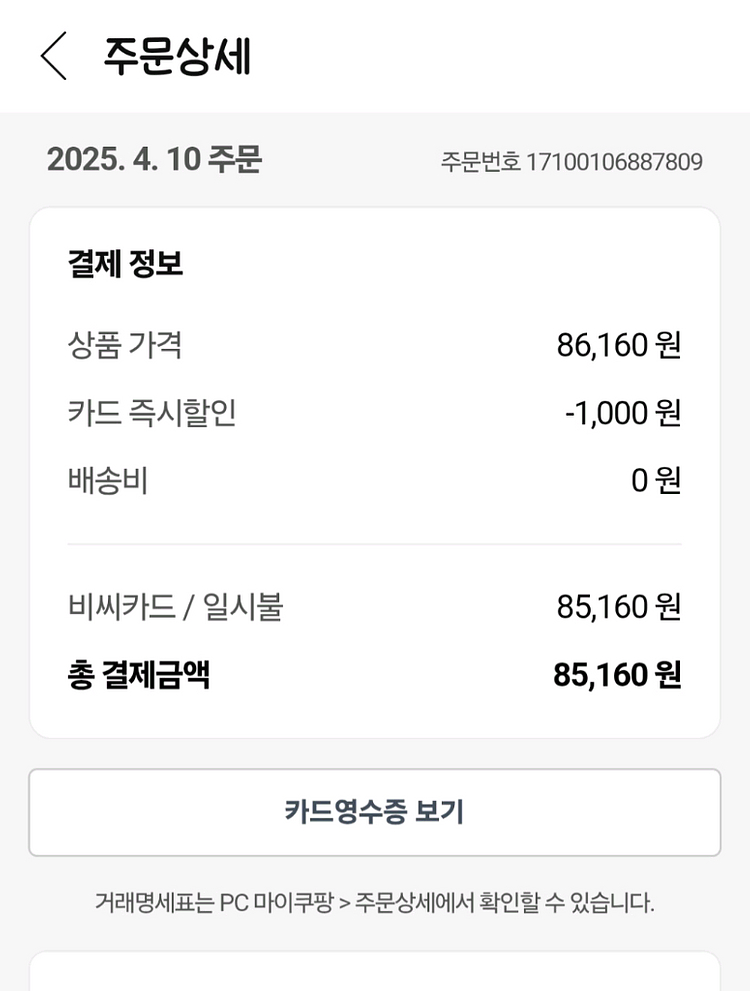Tap the 85,160 원 card charge amount

pos(620,606)
